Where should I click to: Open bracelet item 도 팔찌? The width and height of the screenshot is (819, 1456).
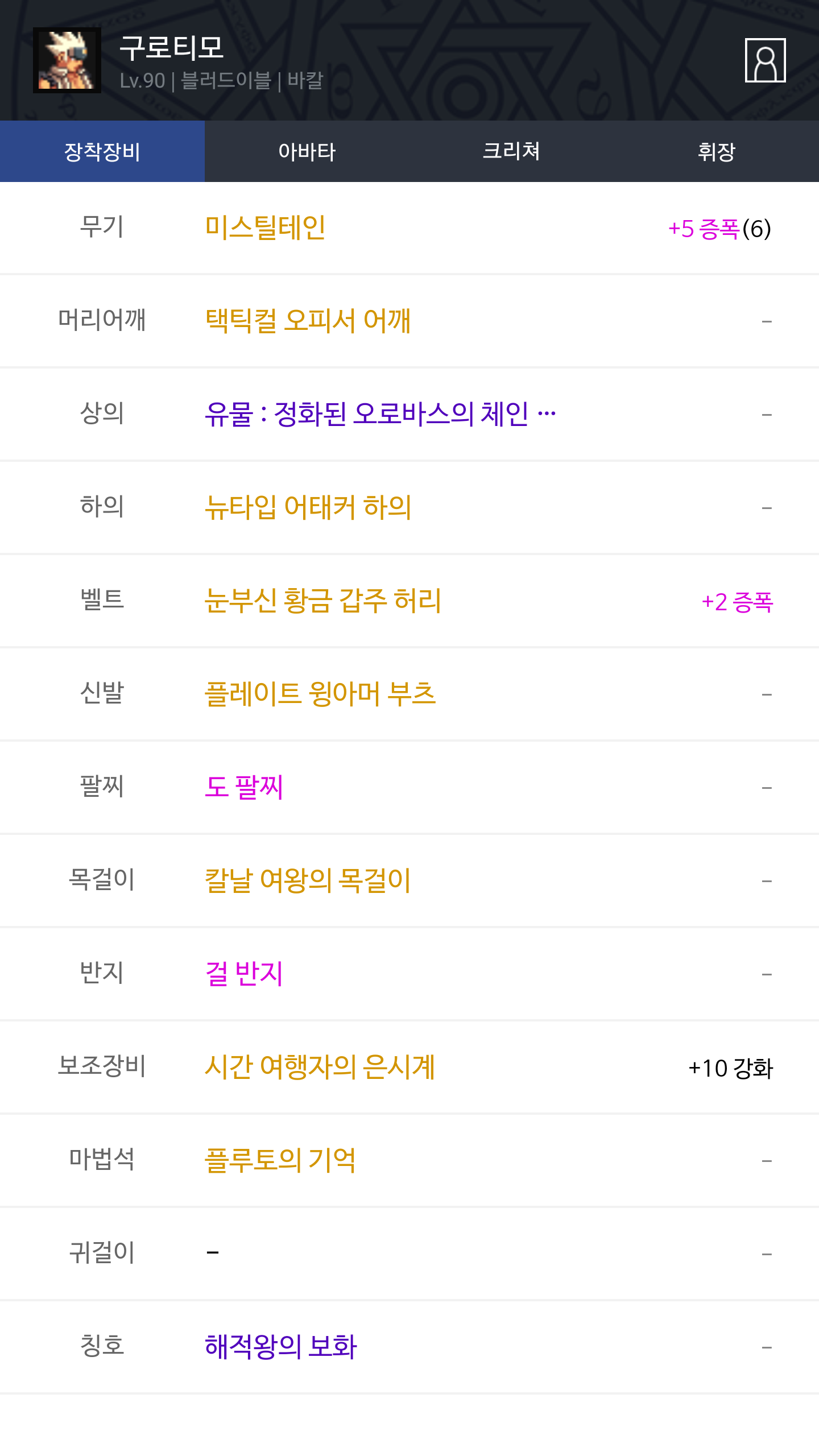click(x=244, y=787)
